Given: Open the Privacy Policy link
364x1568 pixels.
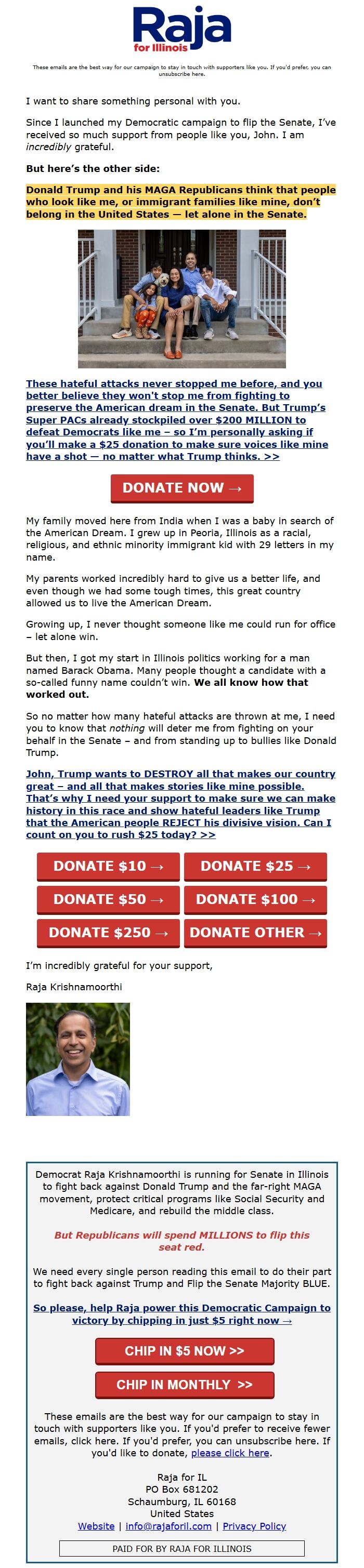Looking at the screenshot, I should 254,1525.
